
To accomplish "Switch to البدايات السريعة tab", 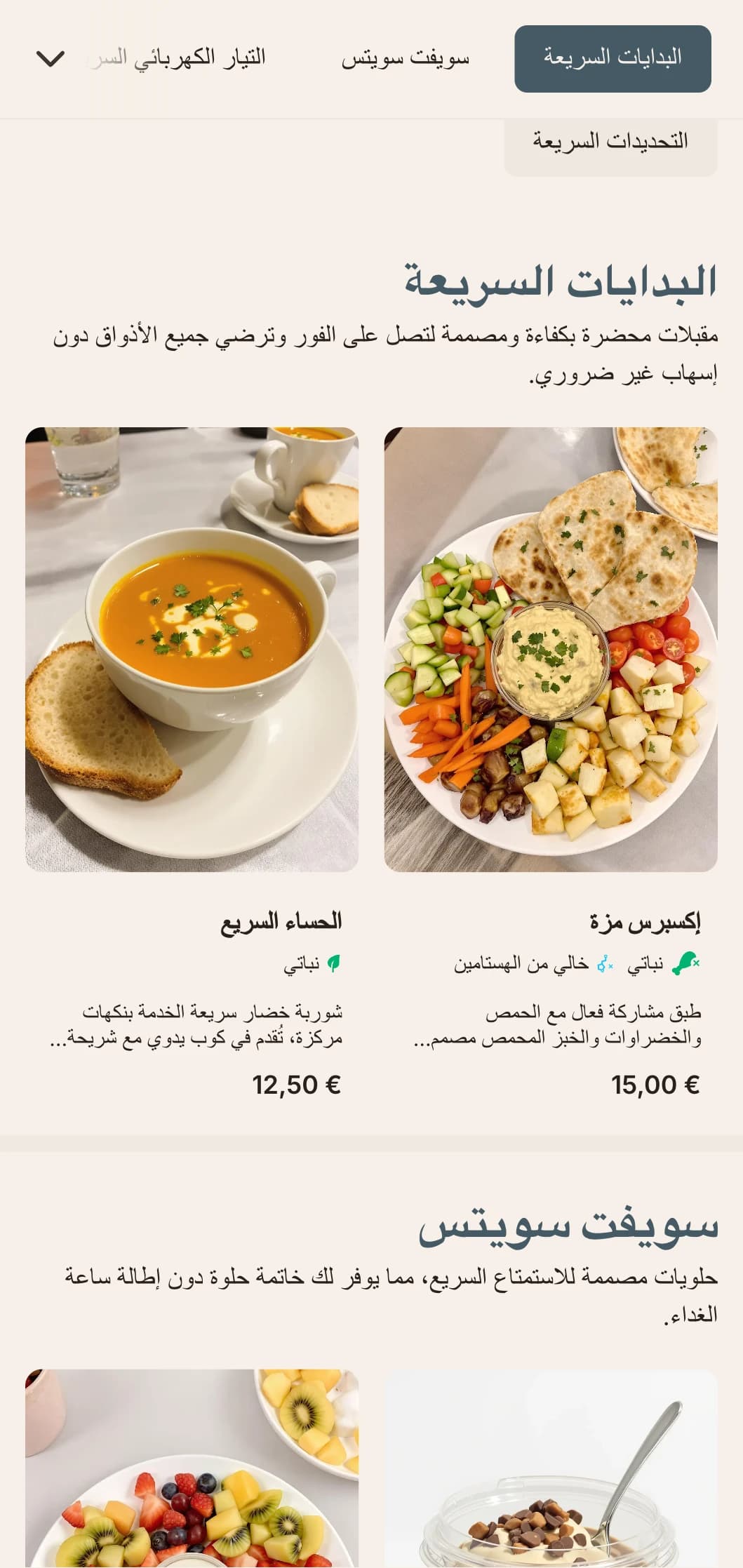I will coord(612,59).
